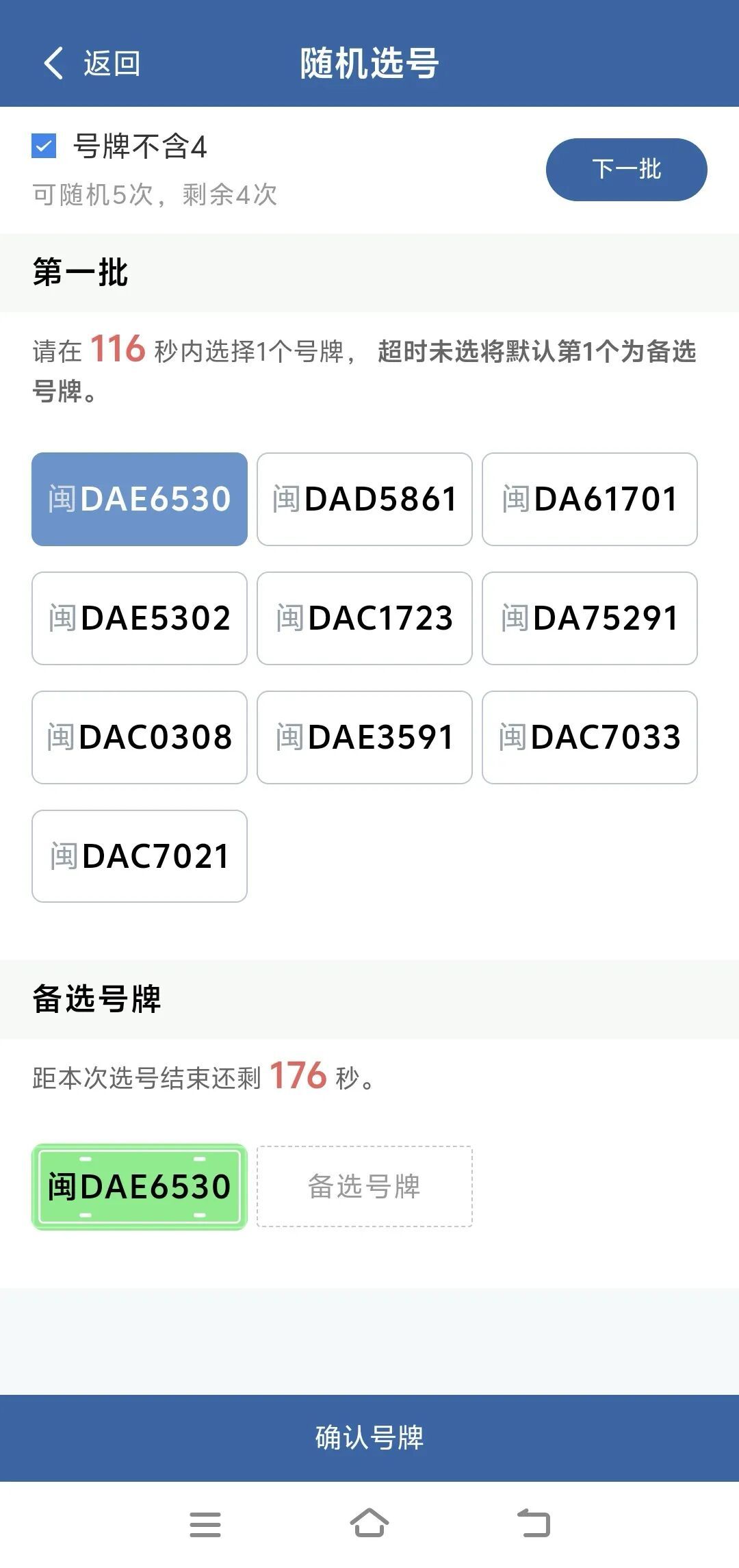Tap the empty 备选号牌 slot

365,1187
